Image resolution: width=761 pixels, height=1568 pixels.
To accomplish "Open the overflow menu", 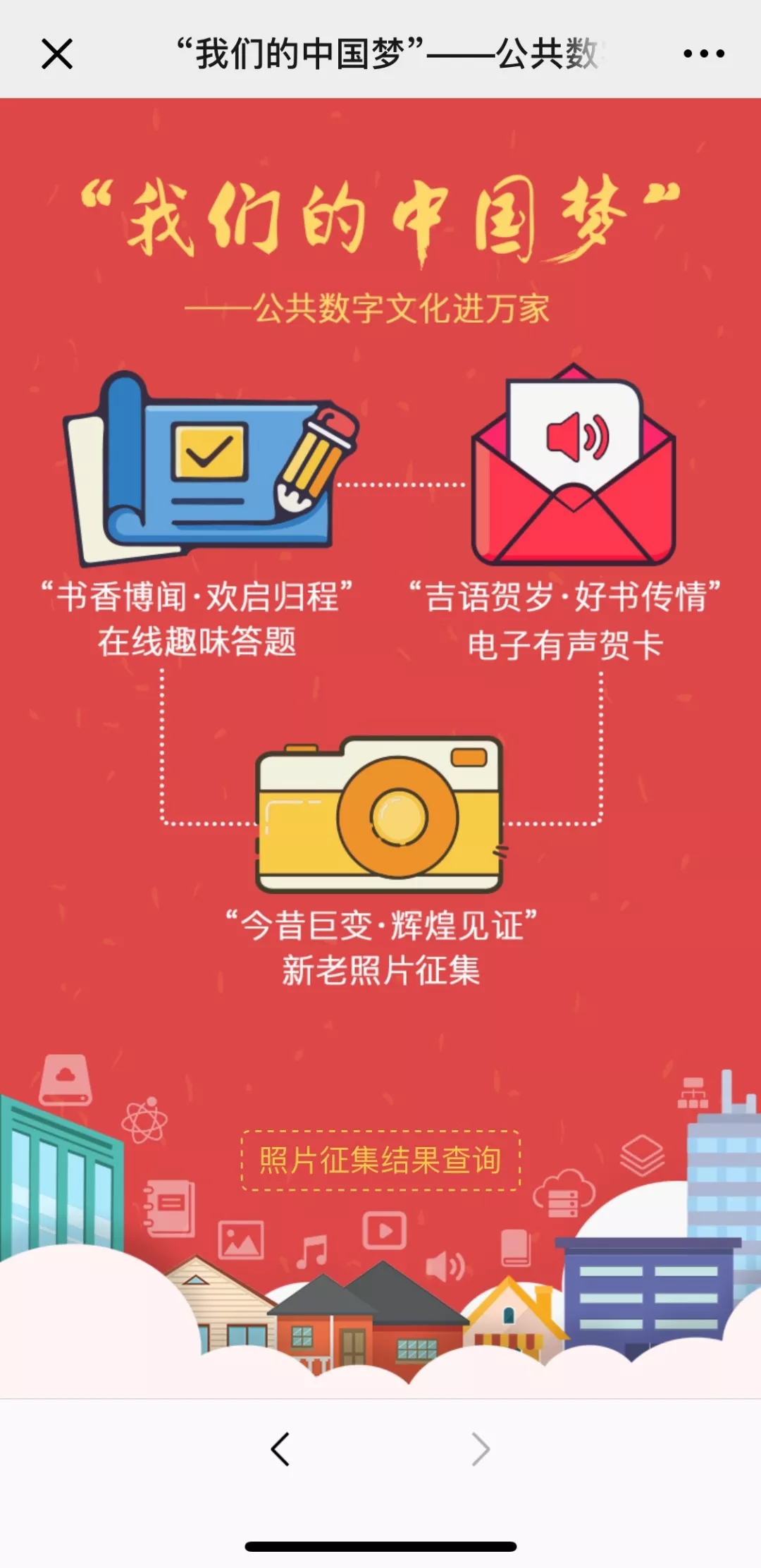I will [703, 54].
